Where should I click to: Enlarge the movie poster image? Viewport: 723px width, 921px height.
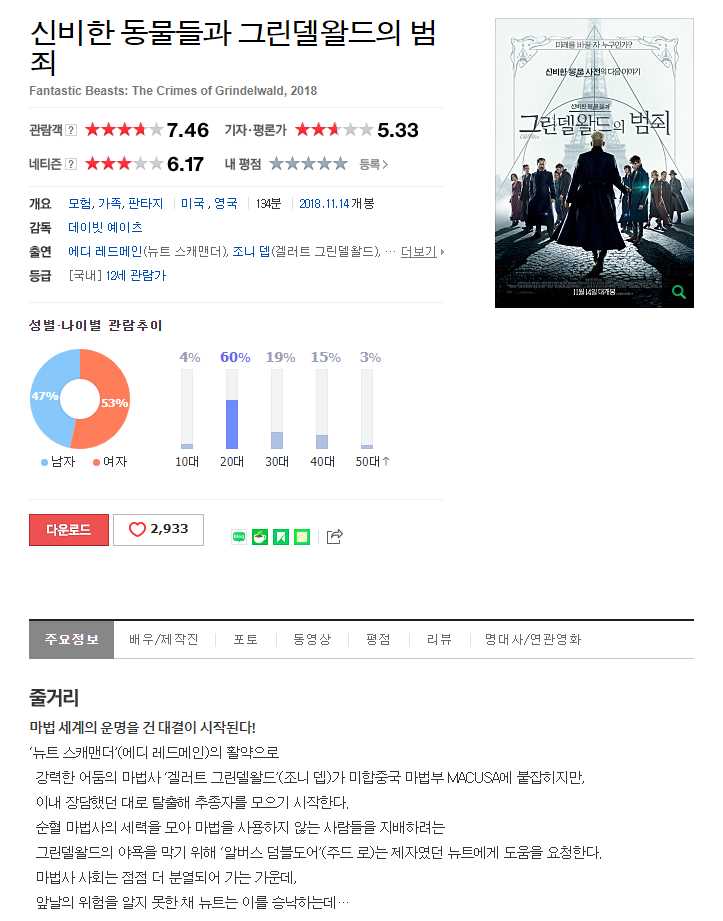[594, 163]
